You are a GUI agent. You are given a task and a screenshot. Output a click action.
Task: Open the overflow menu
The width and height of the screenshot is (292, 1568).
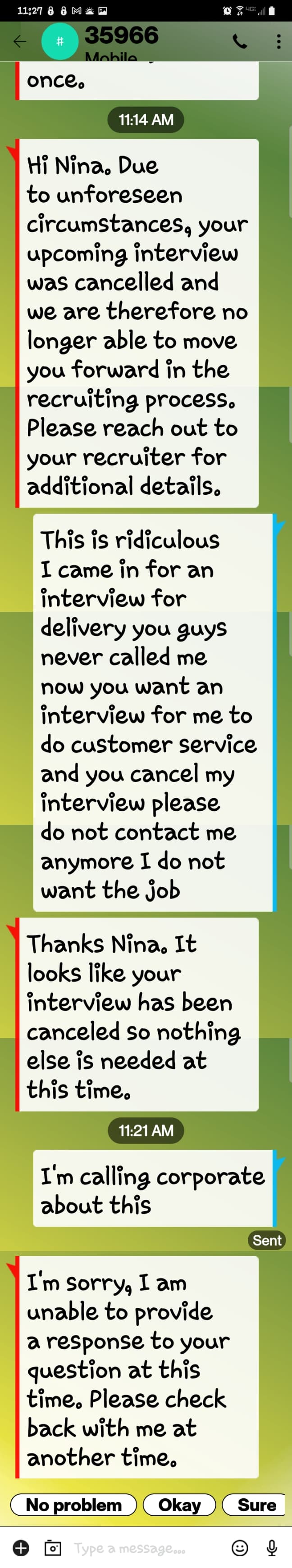pos(278,41)
